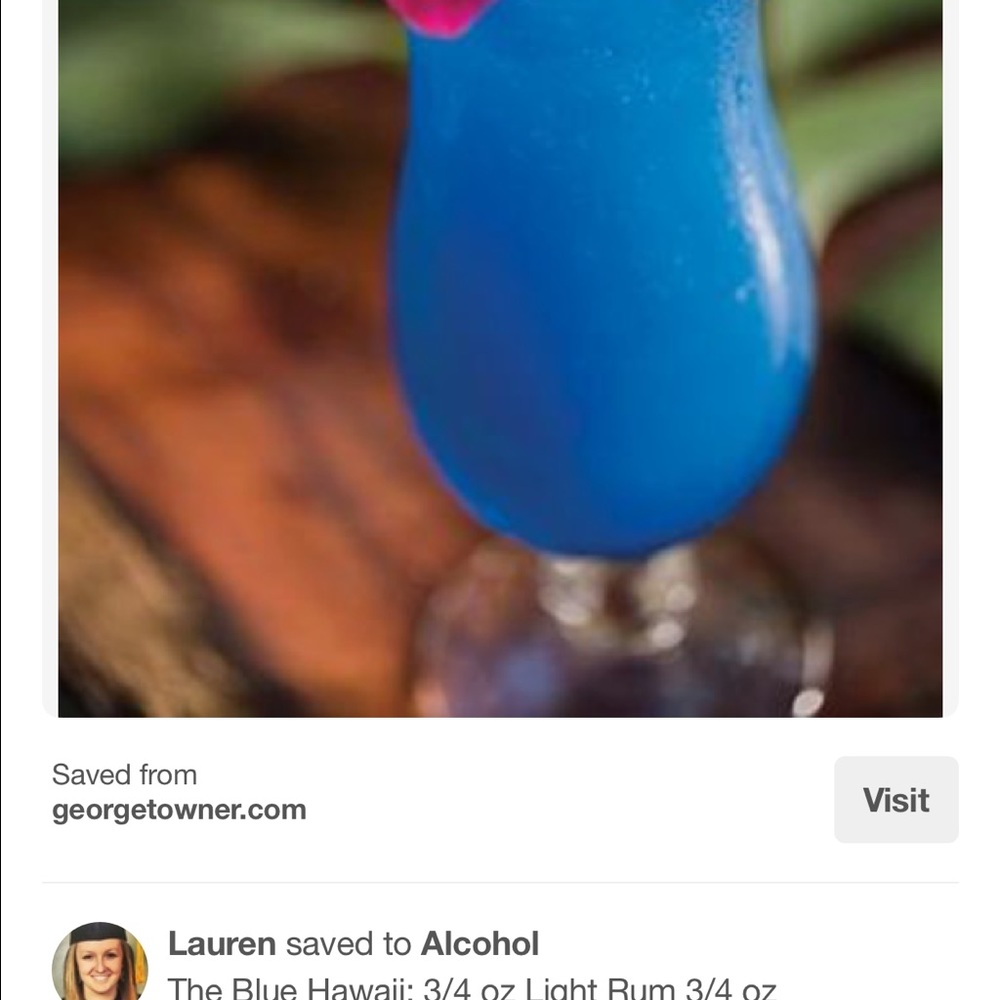This screenshot has width=1000, height=1000.
Task: Tap the Visit button
Action: pyautogui.click(x=896, y=800)
